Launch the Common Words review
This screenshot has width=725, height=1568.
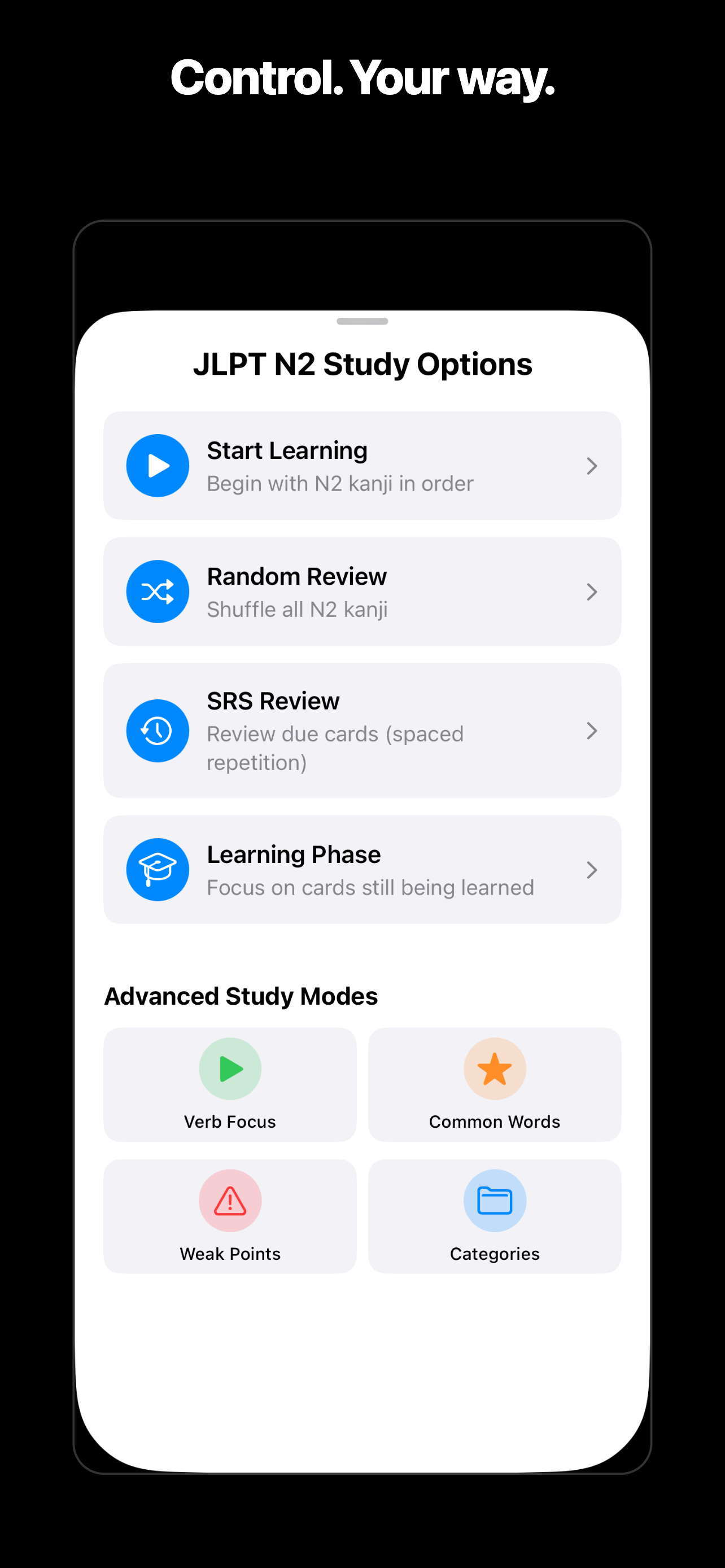click(494, 1085)
